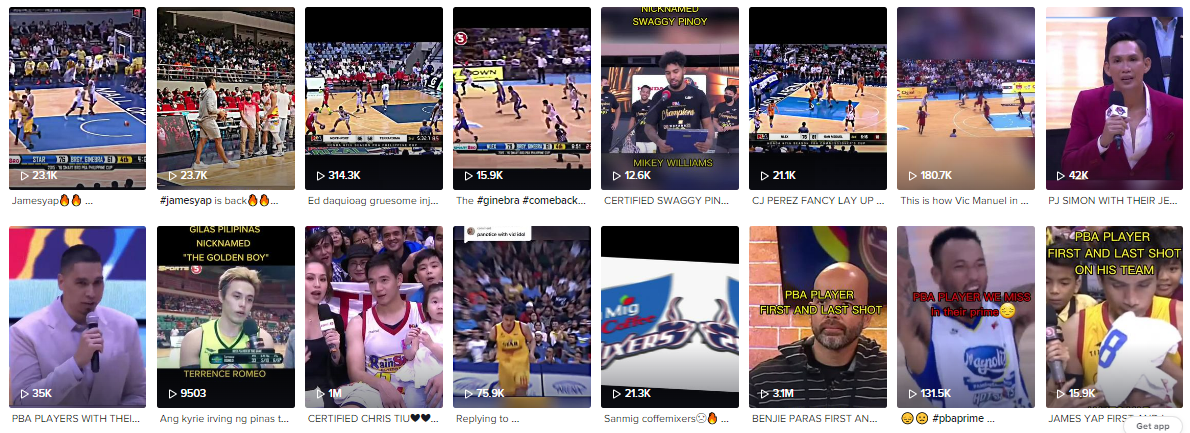Play the '#jamesyap is back' video

point(225,98)
